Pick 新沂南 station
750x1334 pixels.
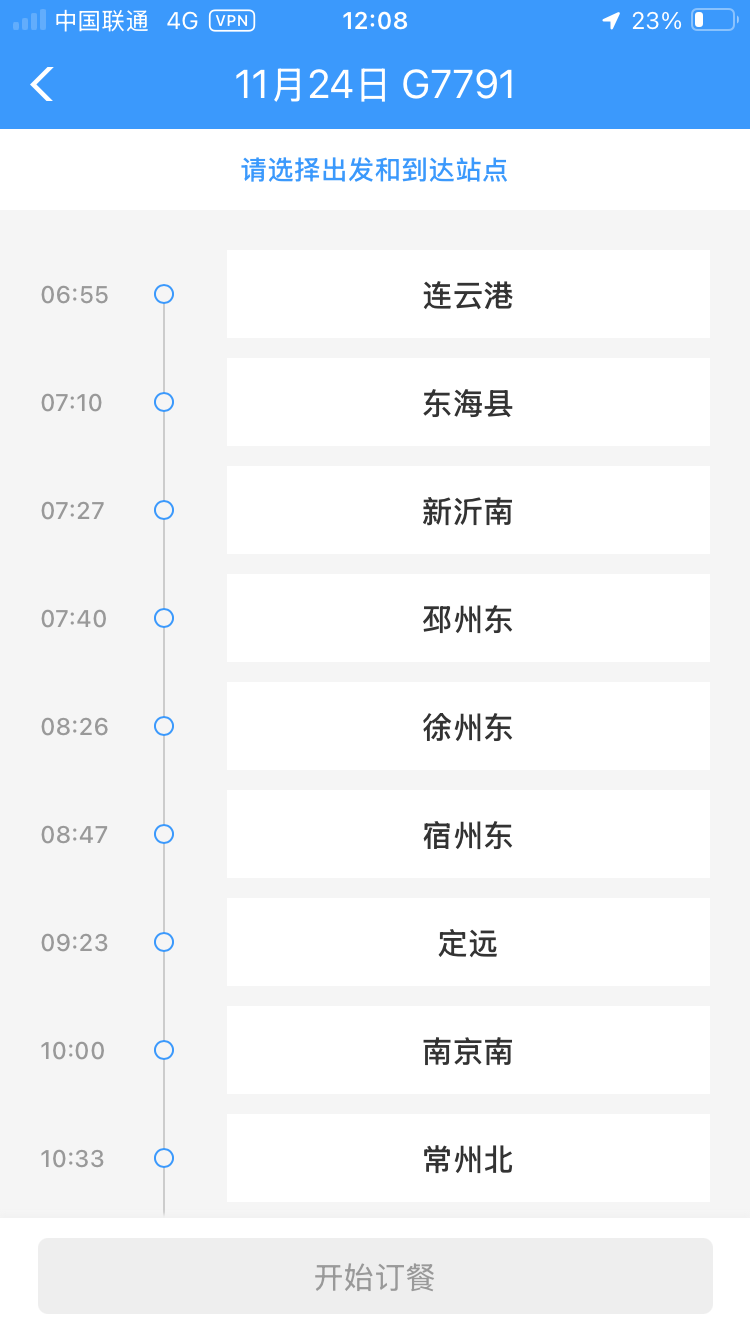468,511
